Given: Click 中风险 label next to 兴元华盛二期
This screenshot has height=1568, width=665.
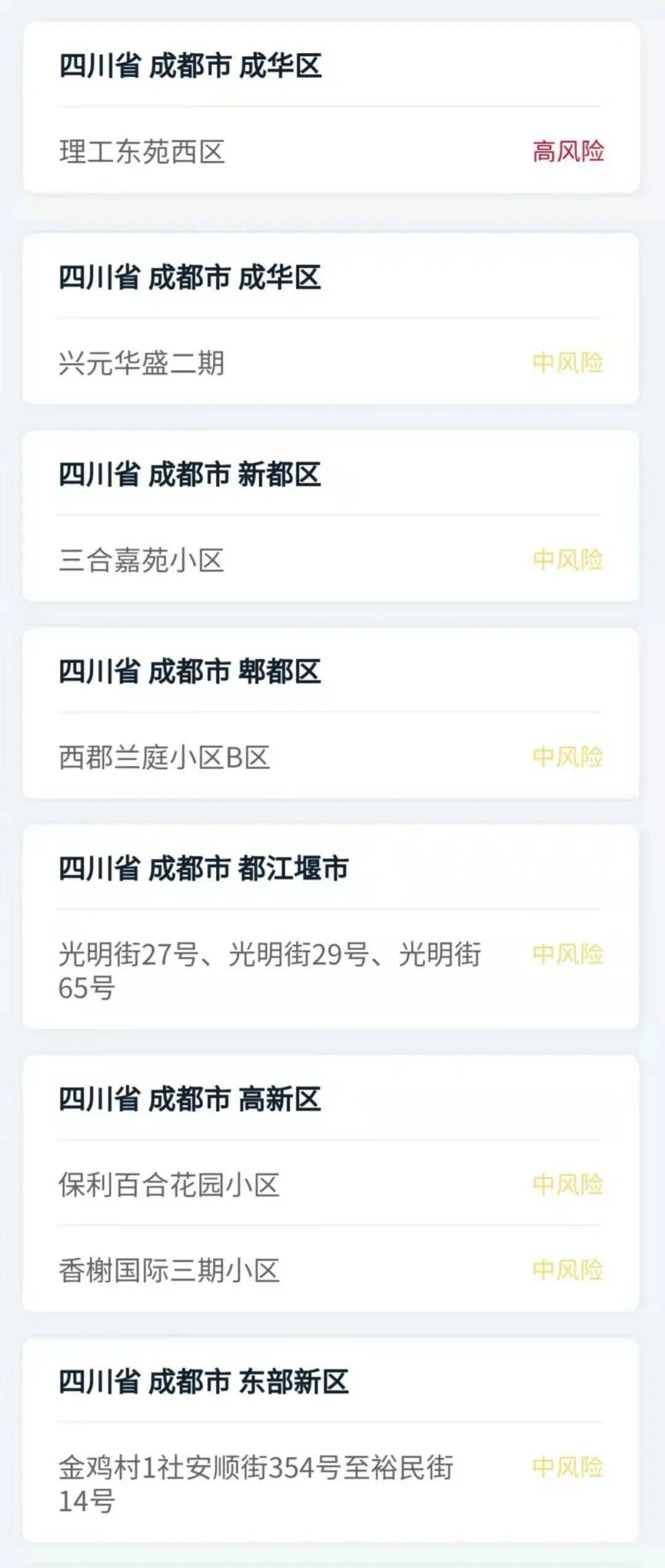Looking at the screenshot, I should click(567, 362).
